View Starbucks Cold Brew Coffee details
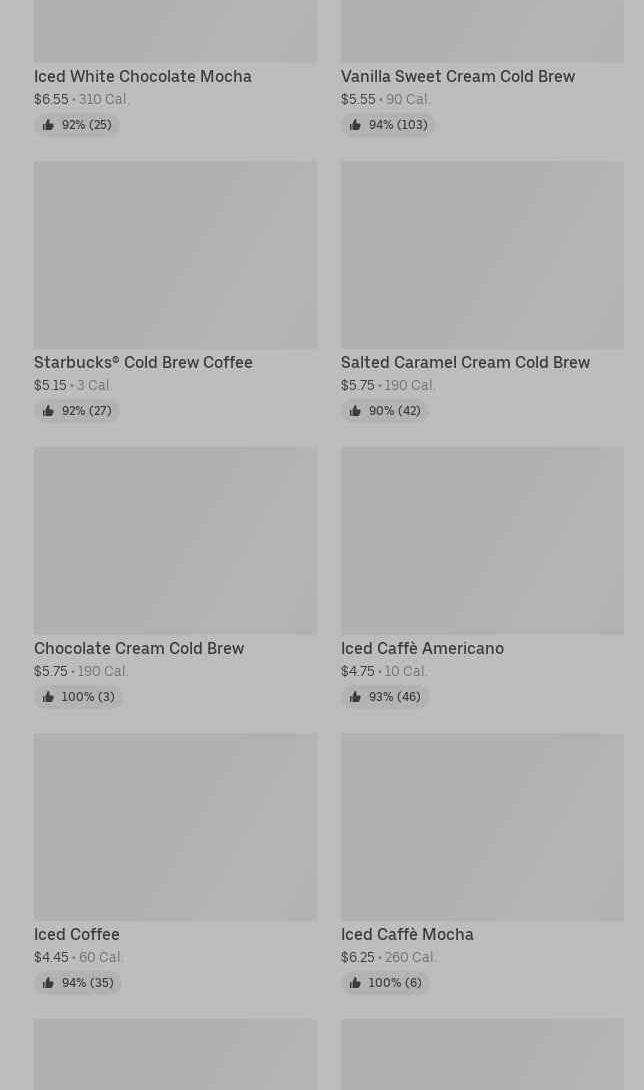Image resolution: width=644 pixels, height=1090 pixels. 175,291
